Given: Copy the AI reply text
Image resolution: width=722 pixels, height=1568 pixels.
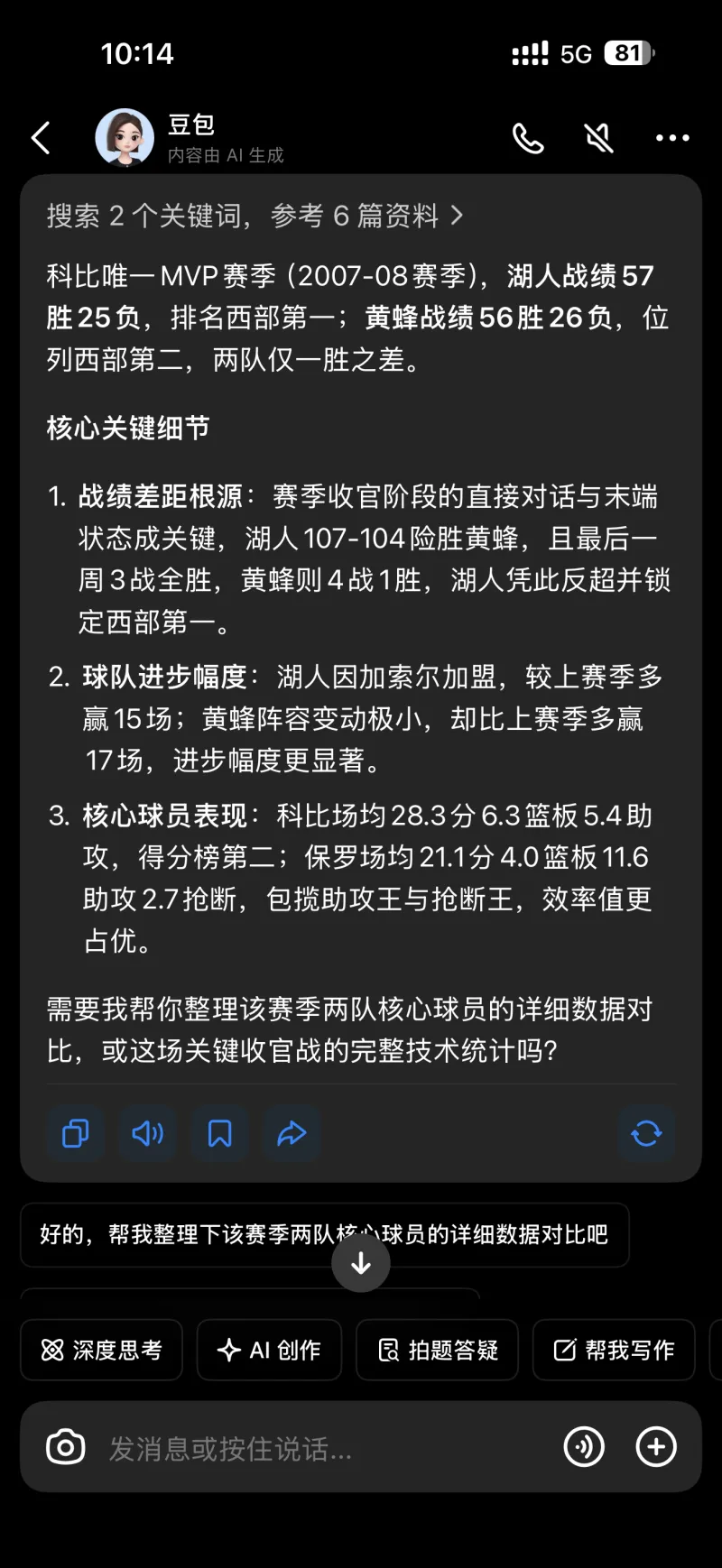Looking at the screenshot, I should [x=76, y=1133].
